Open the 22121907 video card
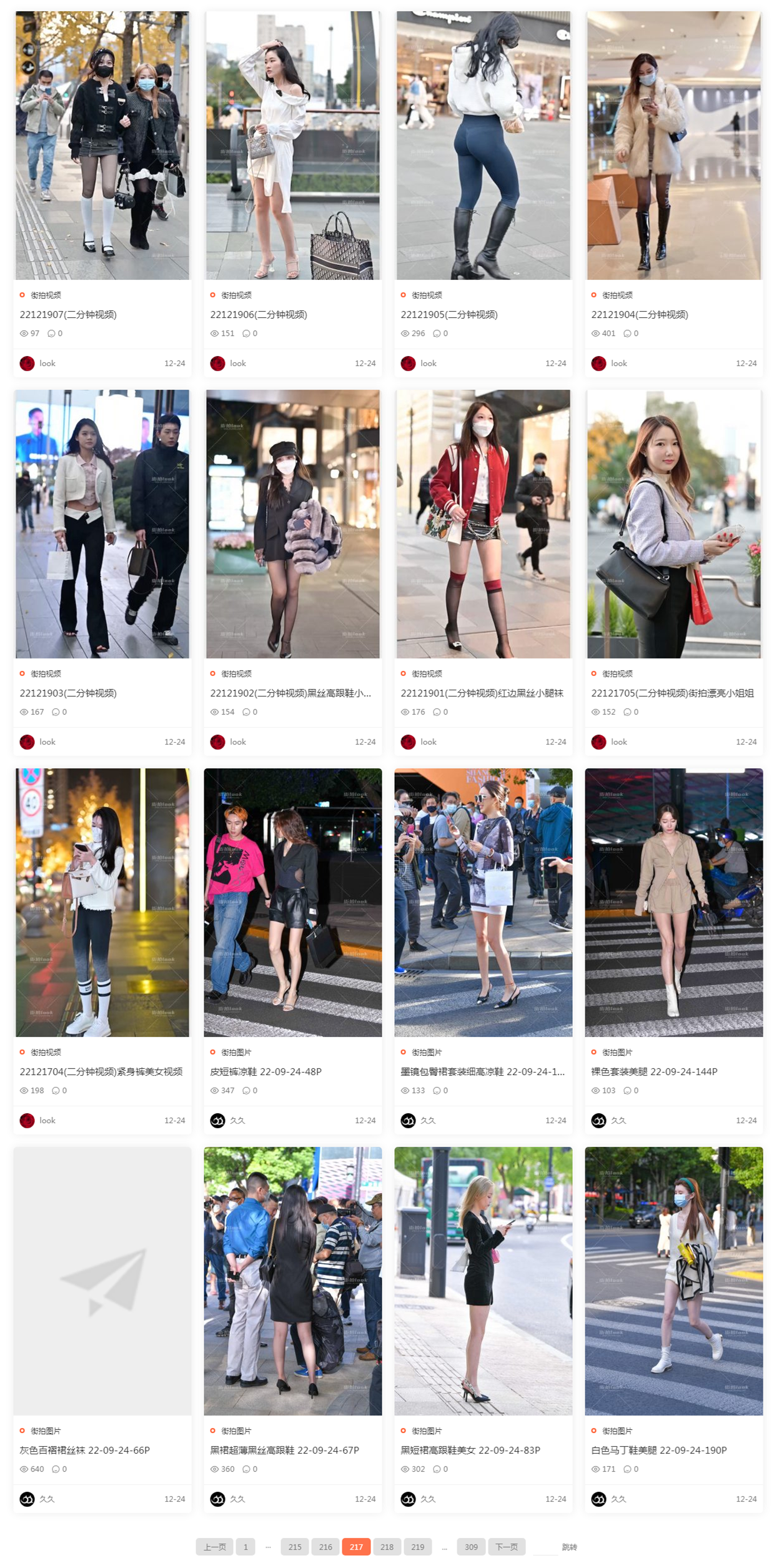This screenshot has width=784, height=1568. pyautogui.click(x=68, y=314)
